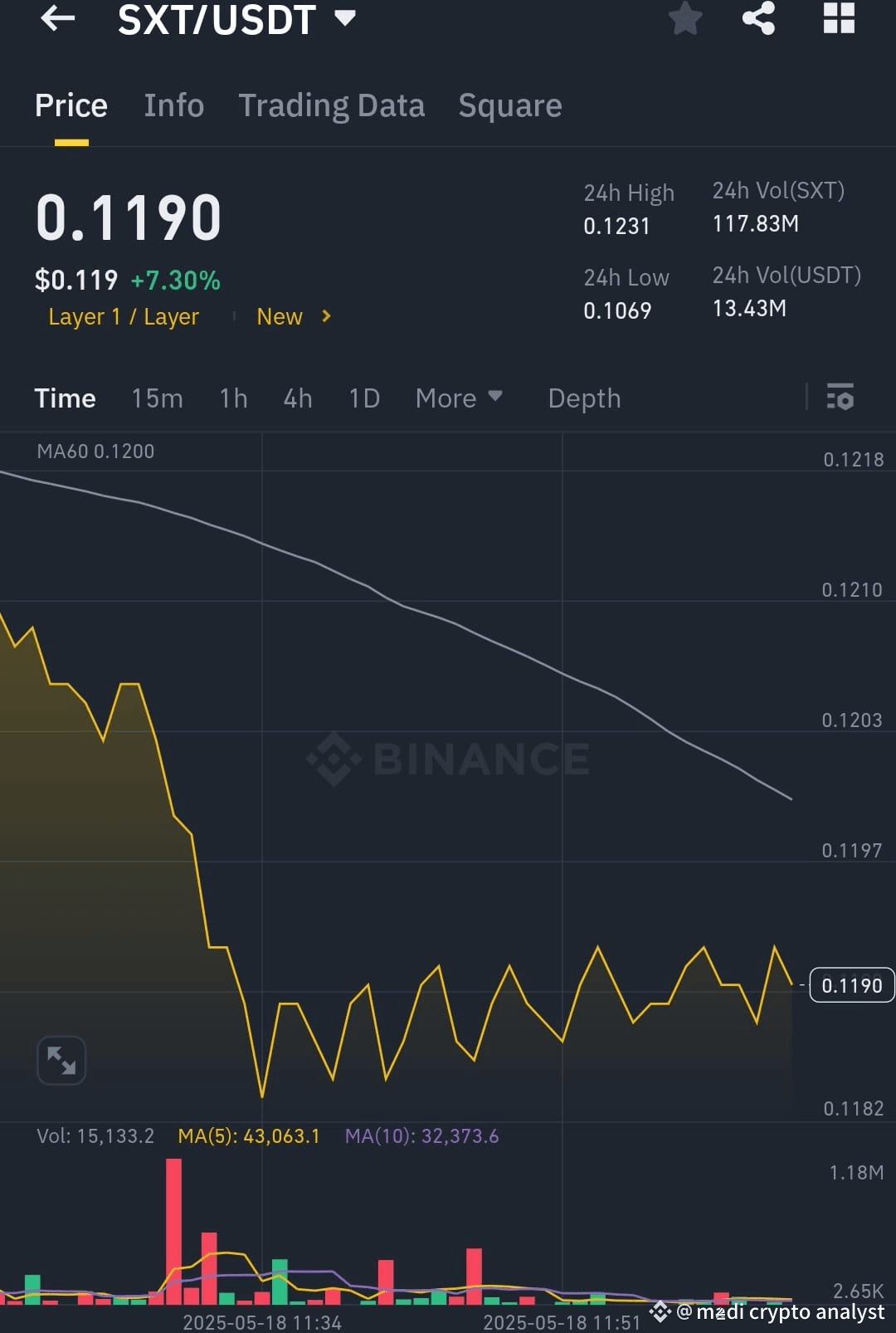Tap the Depth view option
Image resolution: width=896 pixels, height=1333 pixels.
(x=584, y=398)
